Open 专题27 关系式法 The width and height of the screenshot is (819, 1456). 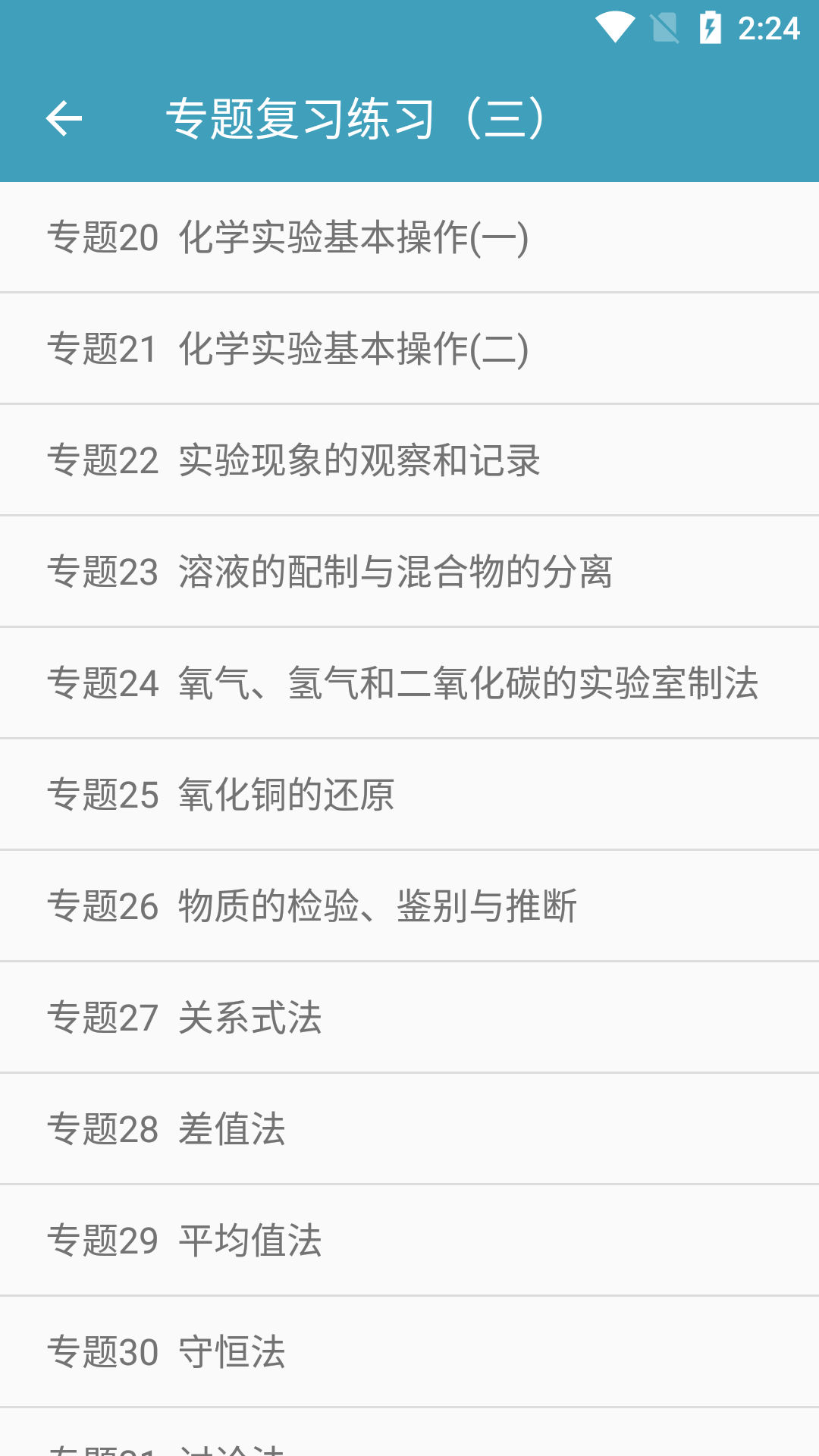click(184, 1018)
